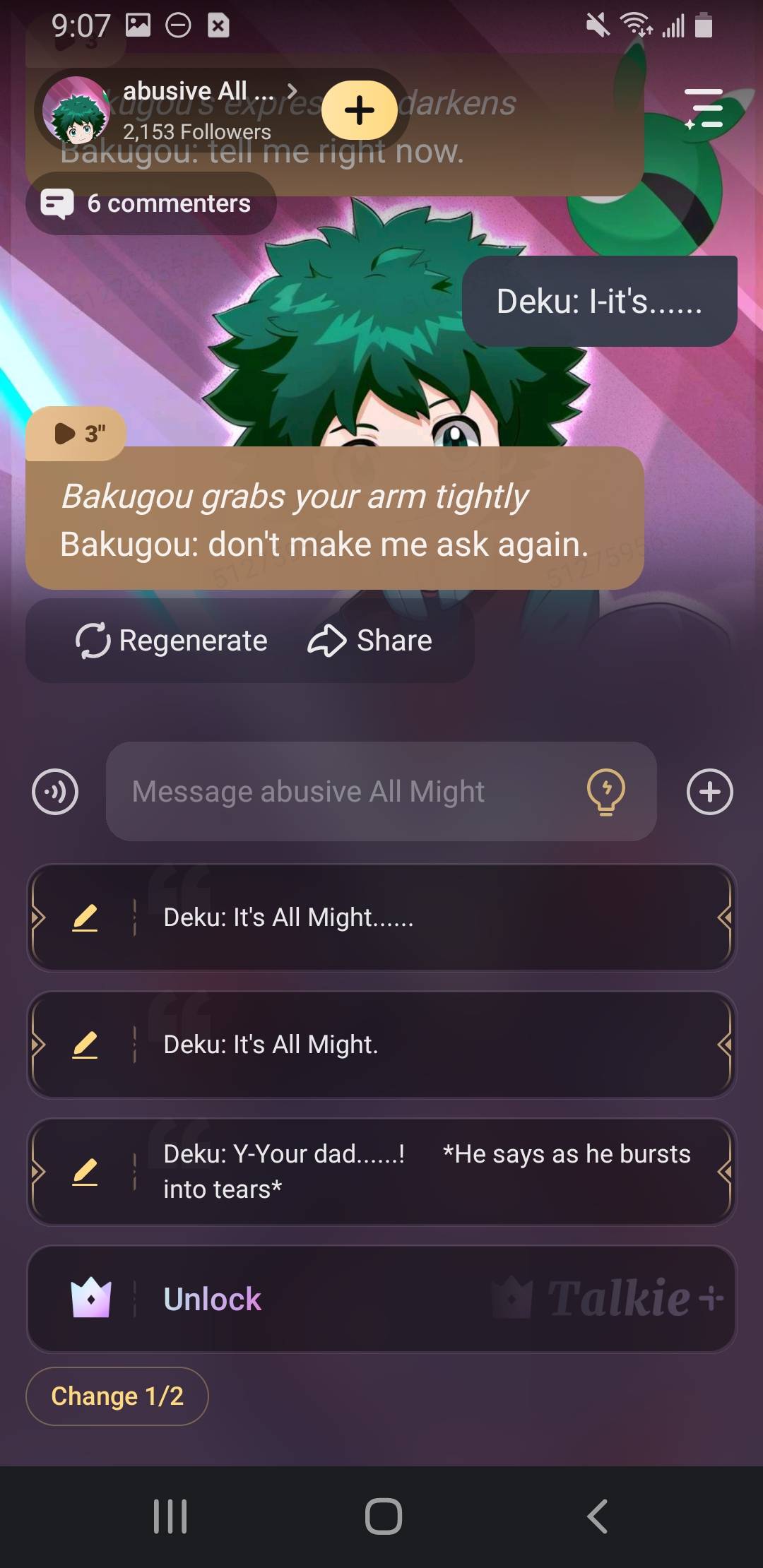
Task: Pick the "Y-Your dad......!" suggested reply
Action: click(x=424, y=1172)
